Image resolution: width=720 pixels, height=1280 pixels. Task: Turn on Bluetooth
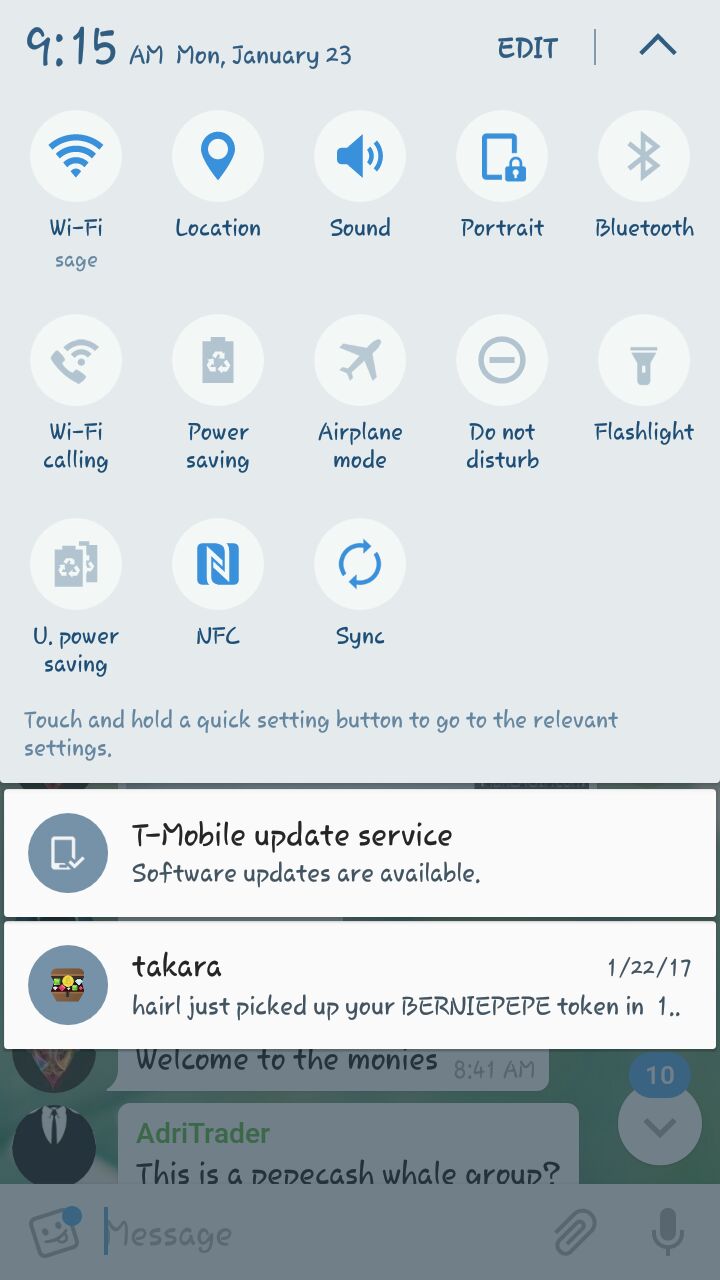click(644, 157)
